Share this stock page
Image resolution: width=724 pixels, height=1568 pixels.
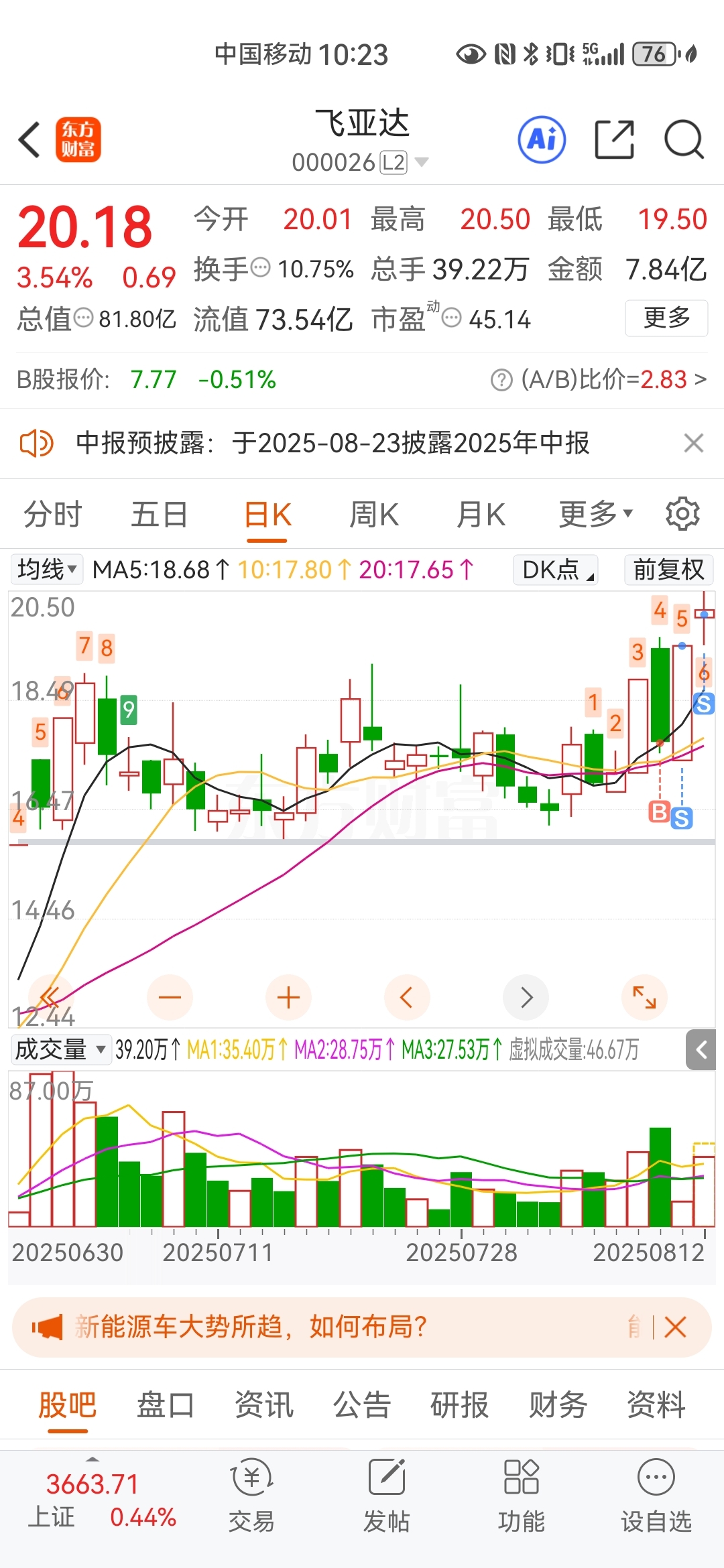(614, 140)
